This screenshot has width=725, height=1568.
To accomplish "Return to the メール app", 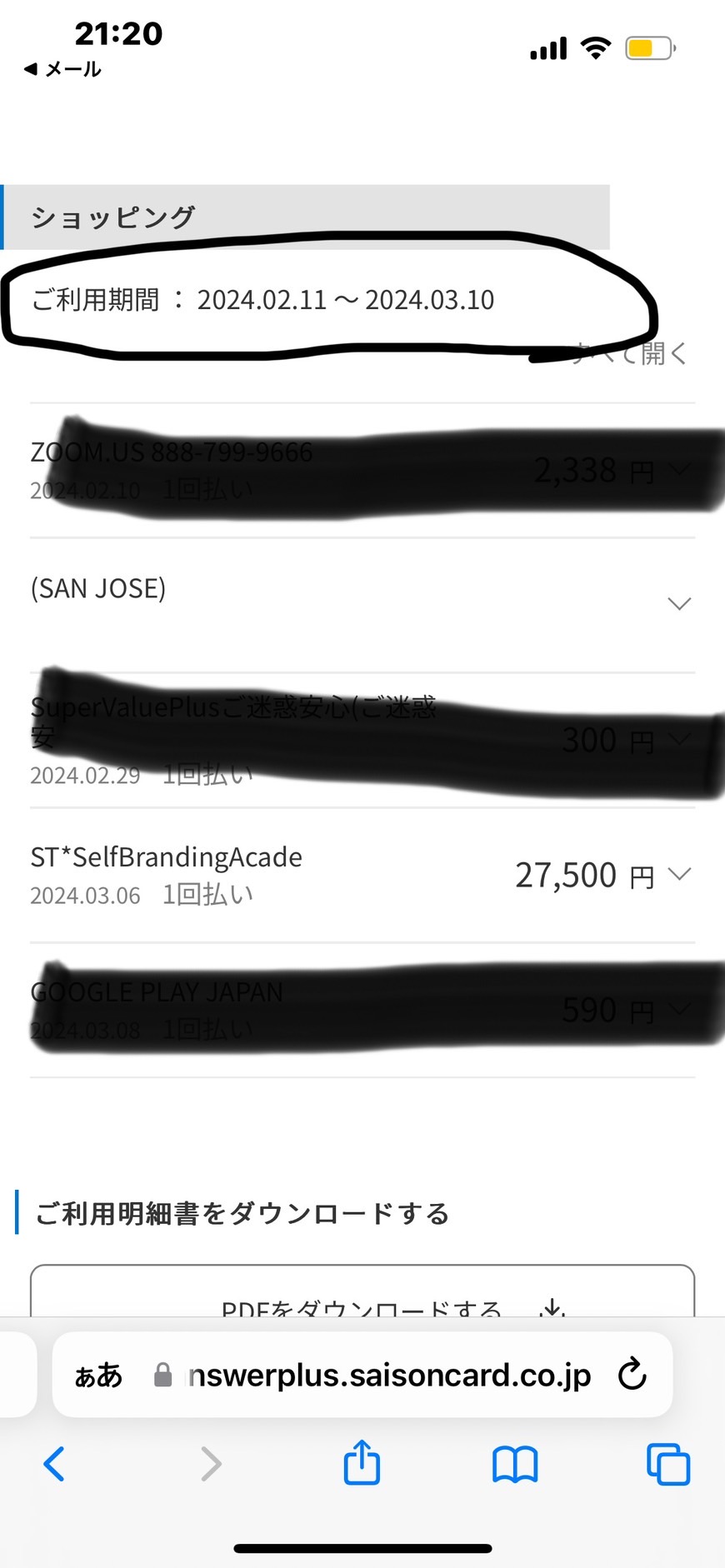I will [62, 69].
